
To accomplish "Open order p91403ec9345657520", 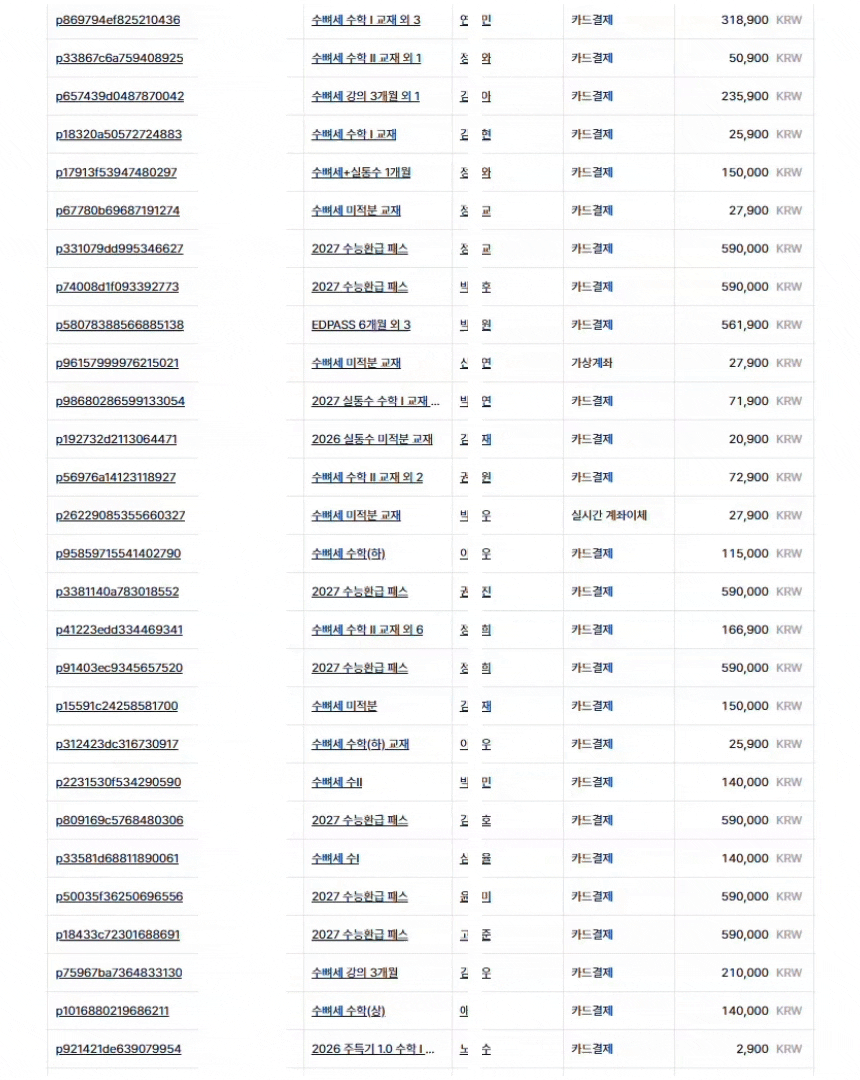I will 119,668.
